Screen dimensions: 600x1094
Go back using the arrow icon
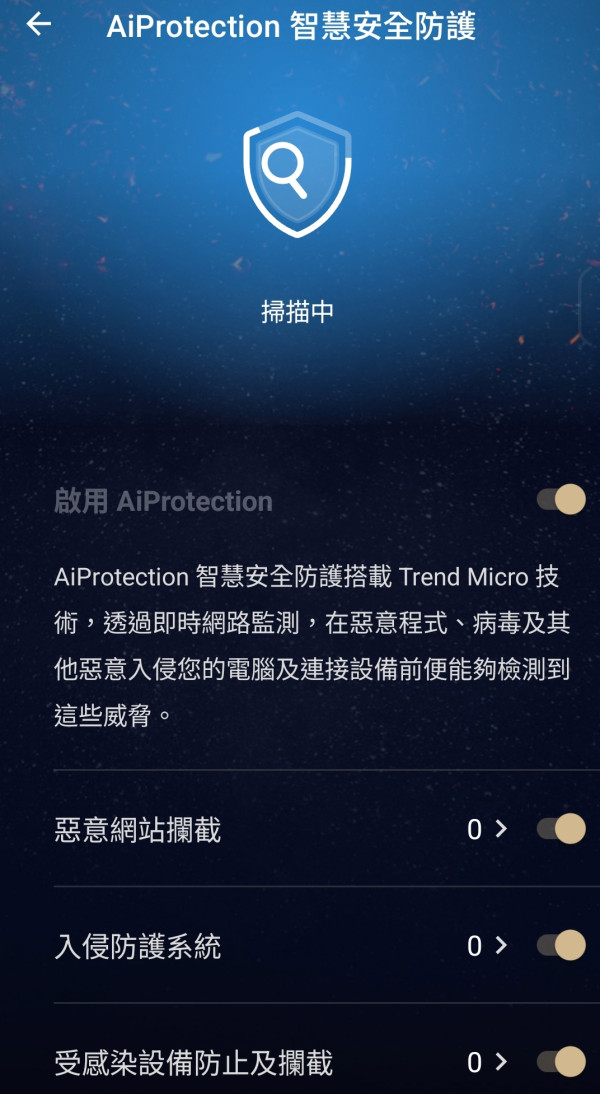(39, 25)
